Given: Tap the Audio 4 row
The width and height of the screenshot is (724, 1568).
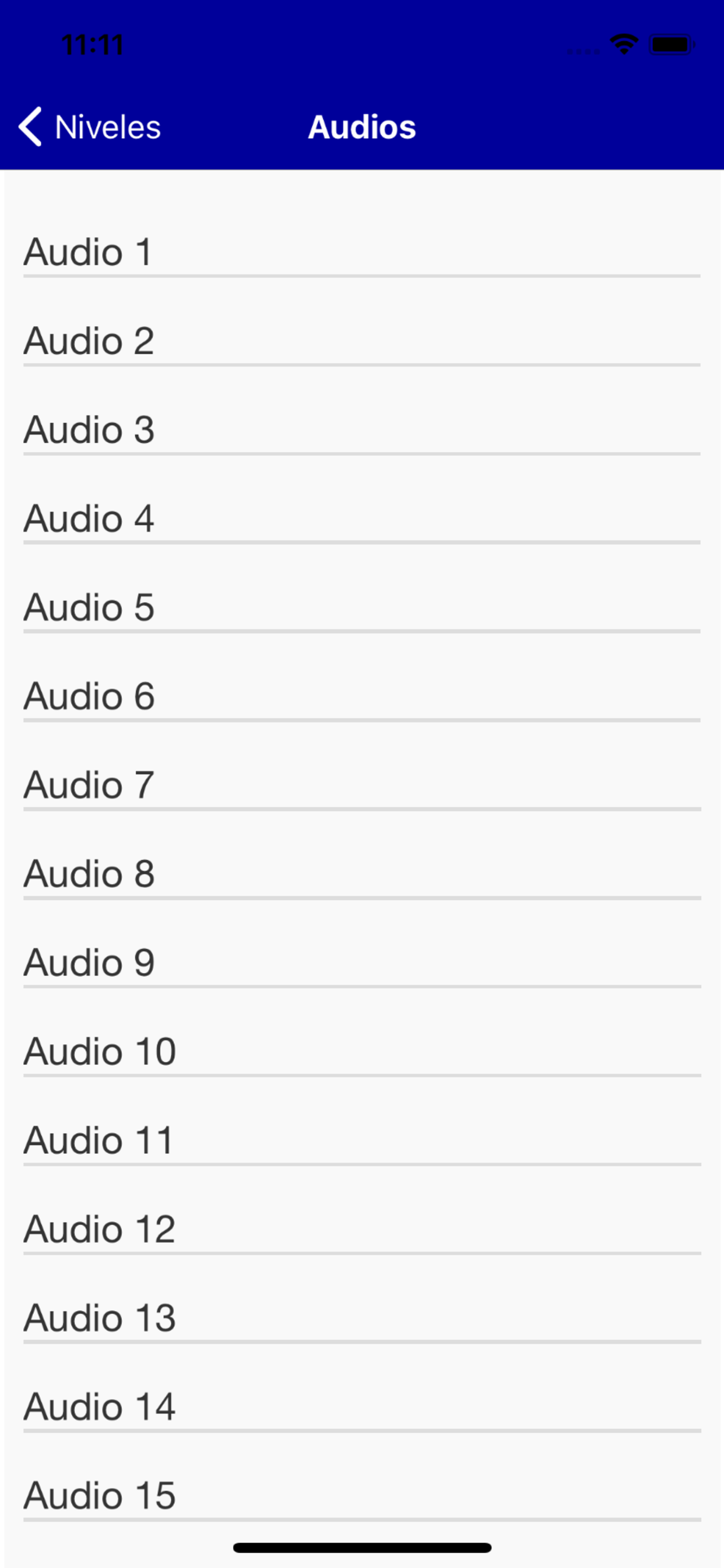Looking at the screenshot, I should [x=362, y=518].
